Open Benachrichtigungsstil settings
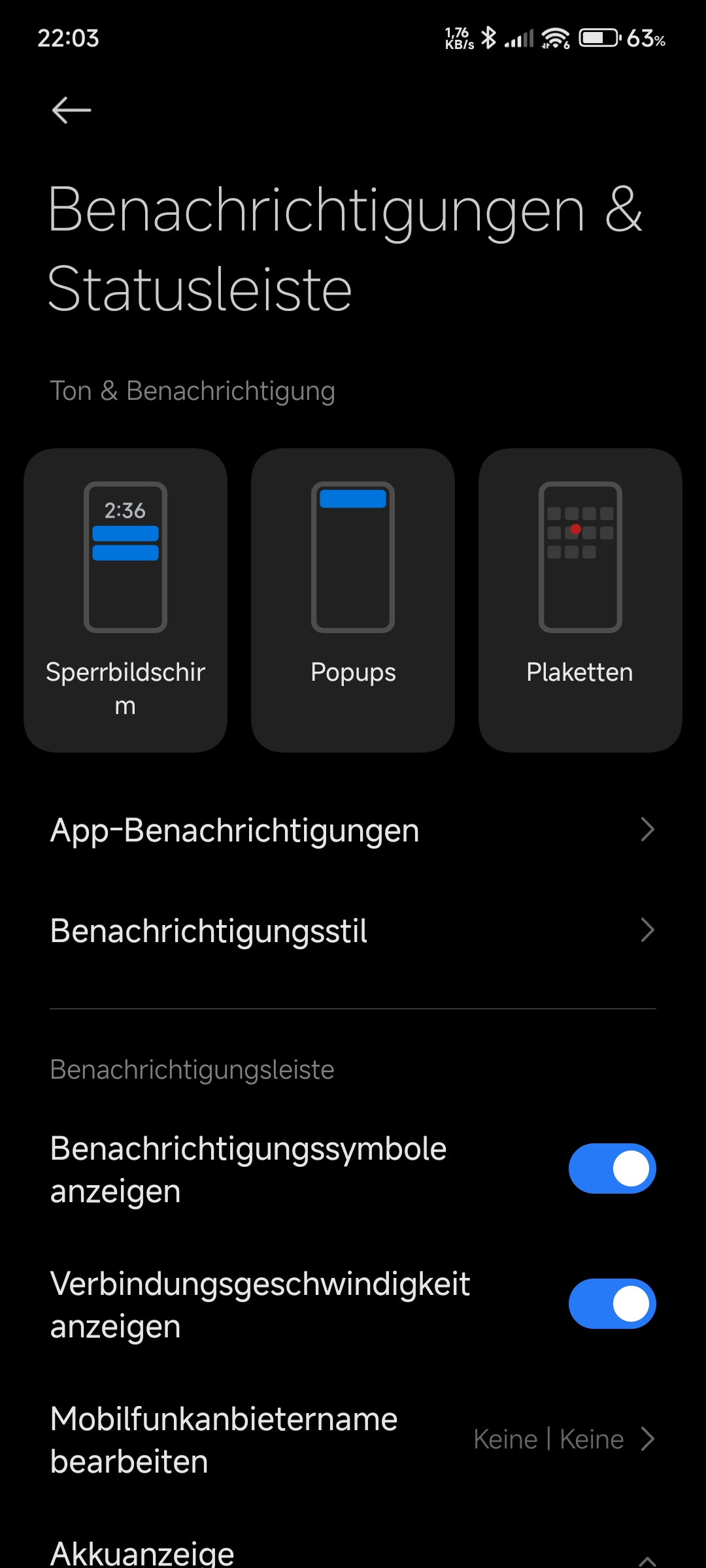Screen dimensions: 706x1568 353,930
